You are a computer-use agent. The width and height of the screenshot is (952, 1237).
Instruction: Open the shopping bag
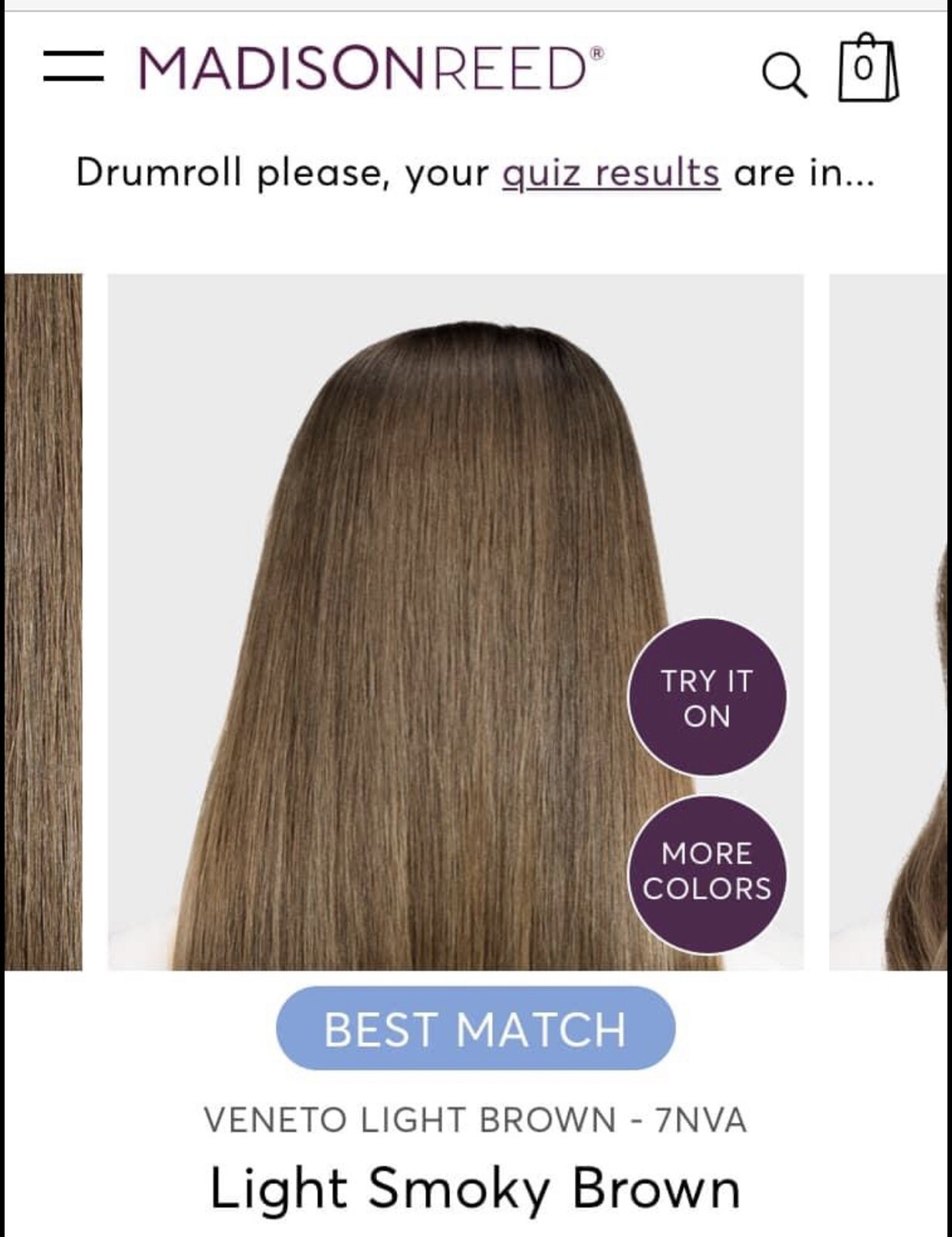[868, 69]
